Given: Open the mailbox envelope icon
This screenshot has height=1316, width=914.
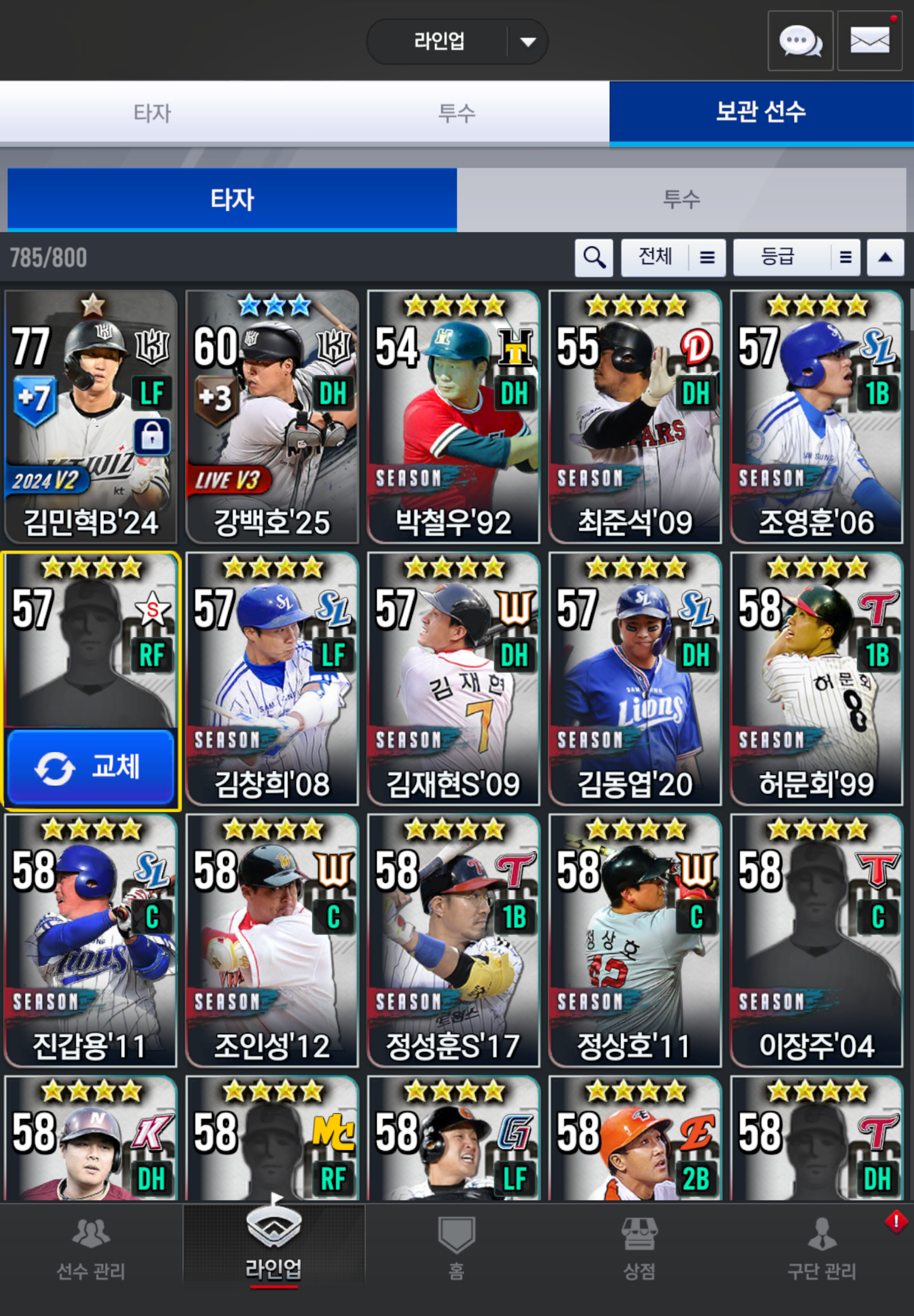Looking at the screenshot, I should click(869, 41).
